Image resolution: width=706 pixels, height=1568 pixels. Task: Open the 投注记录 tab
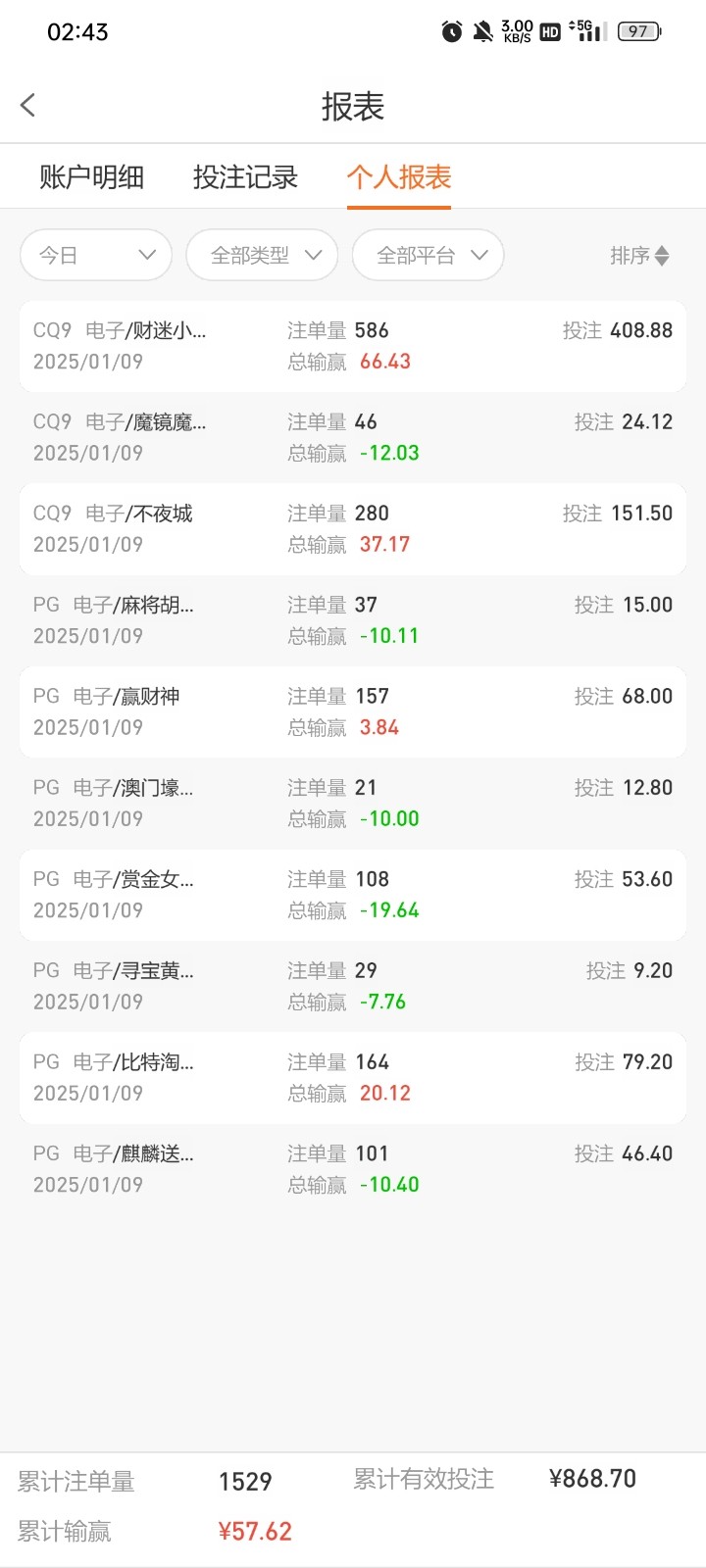(x=245, y=177)
